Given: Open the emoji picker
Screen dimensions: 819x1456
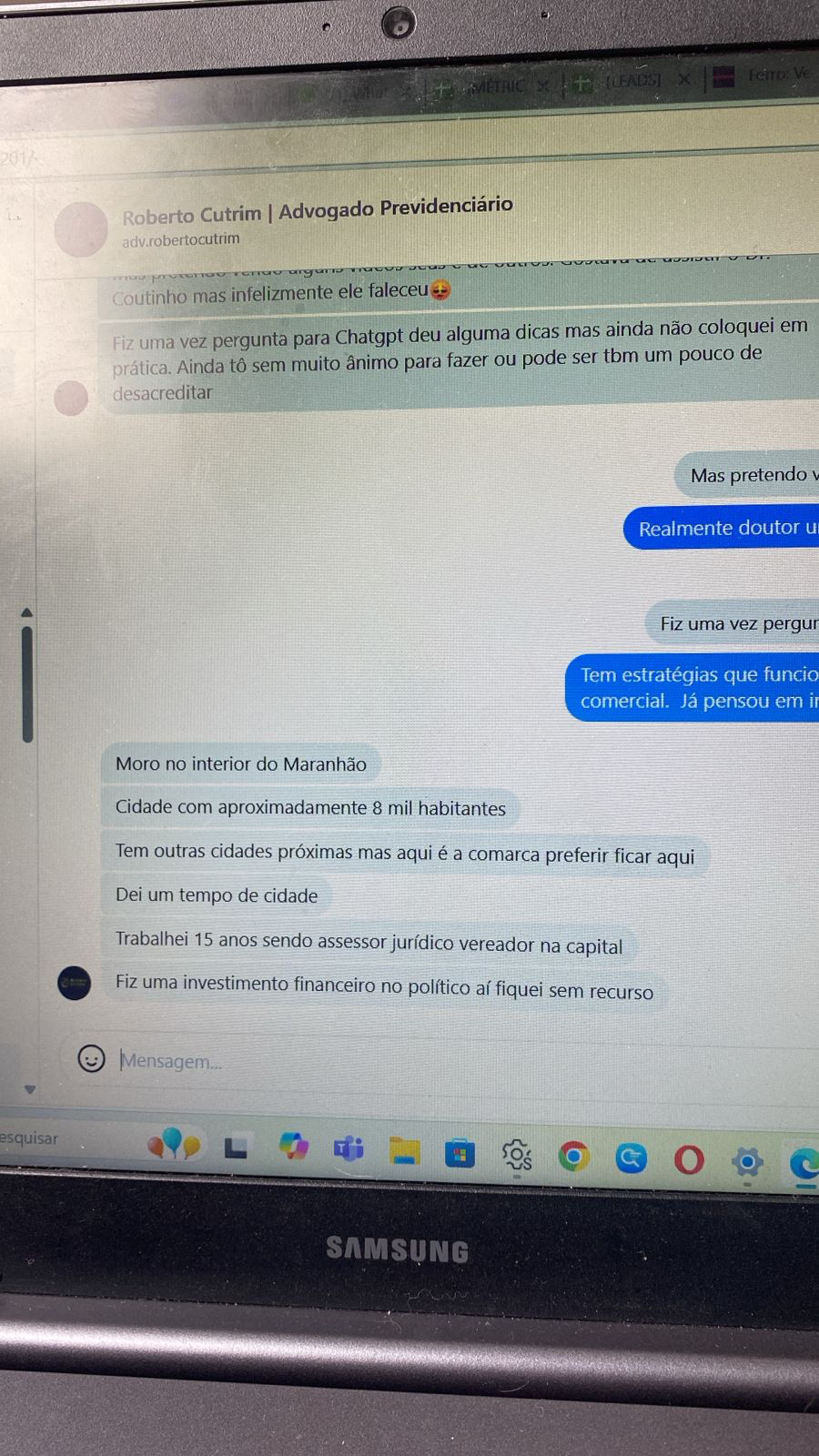Looking at the screenshot, I should pyautogui.click(x=91, y=1058).
